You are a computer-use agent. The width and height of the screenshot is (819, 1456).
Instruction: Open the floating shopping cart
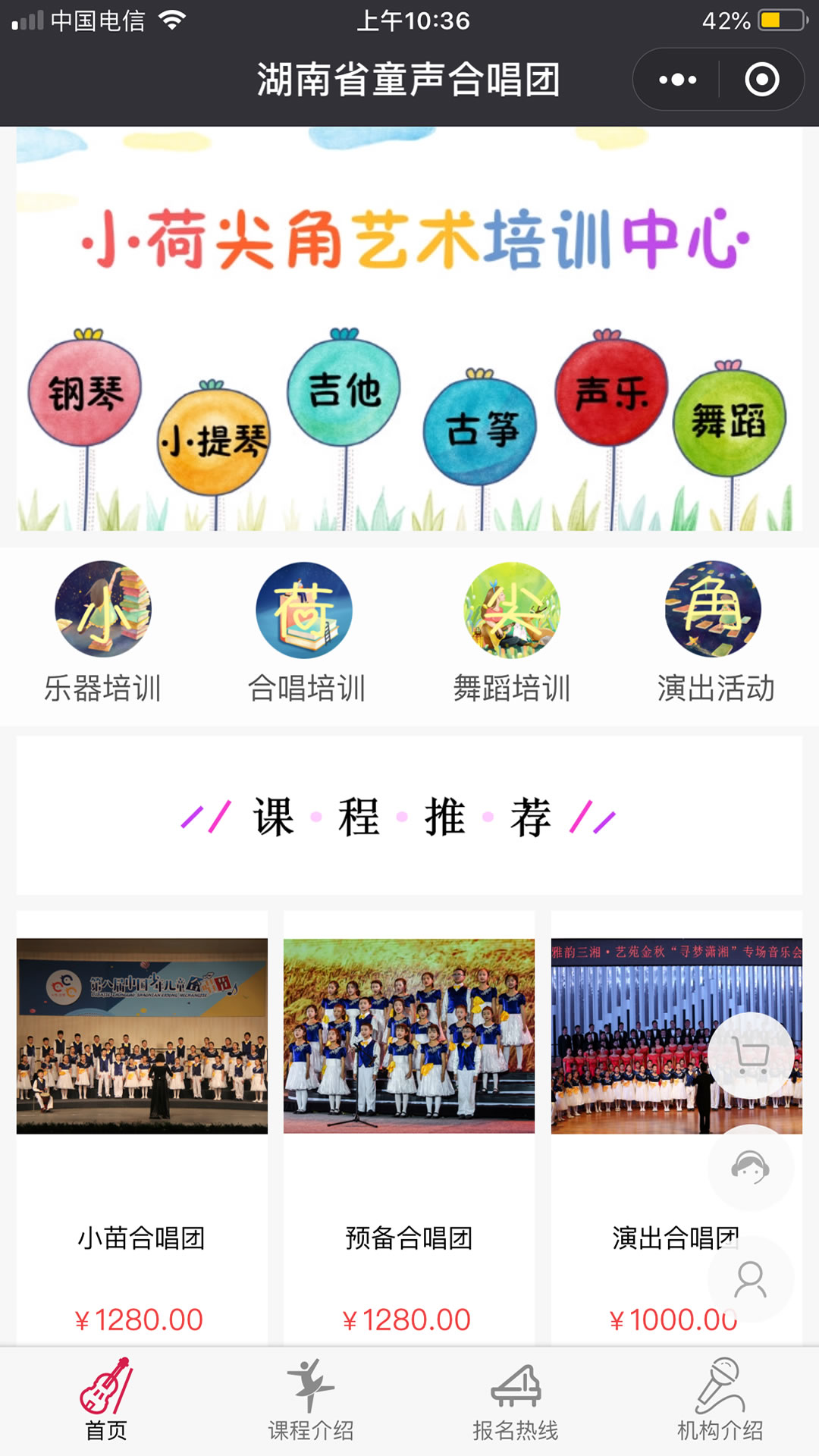click(751, 1056)
